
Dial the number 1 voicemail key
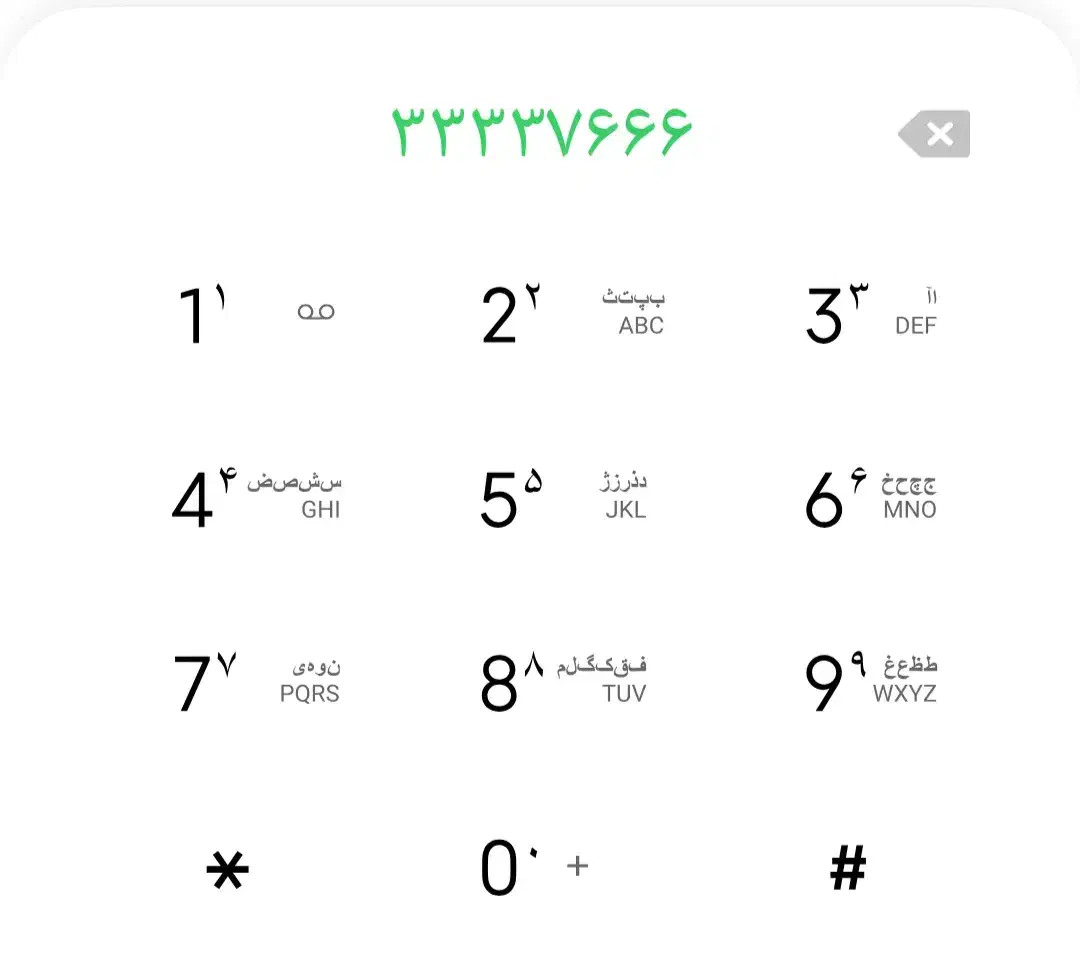[x=255, y=314]
